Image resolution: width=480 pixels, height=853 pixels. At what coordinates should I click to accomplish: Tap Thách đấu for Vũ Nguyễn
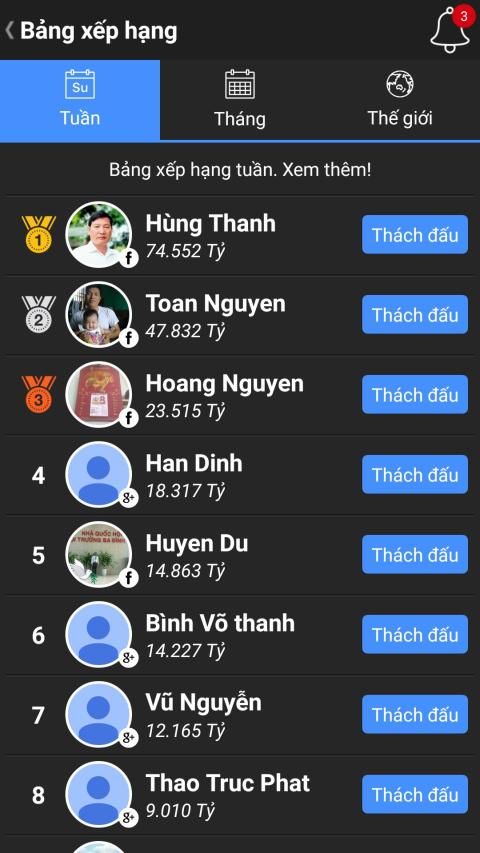415,714
